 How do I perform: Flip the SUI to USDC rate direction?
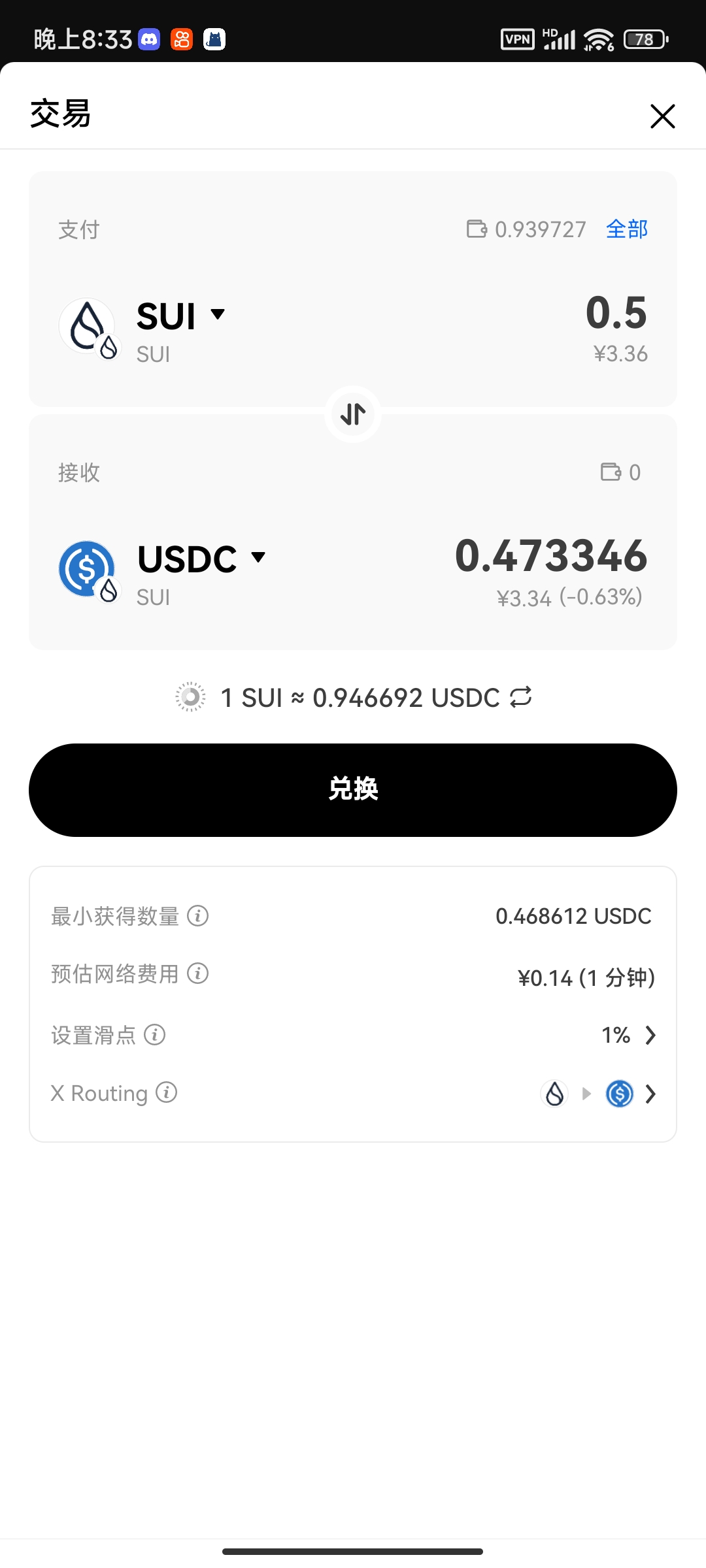tap(521, 697)
